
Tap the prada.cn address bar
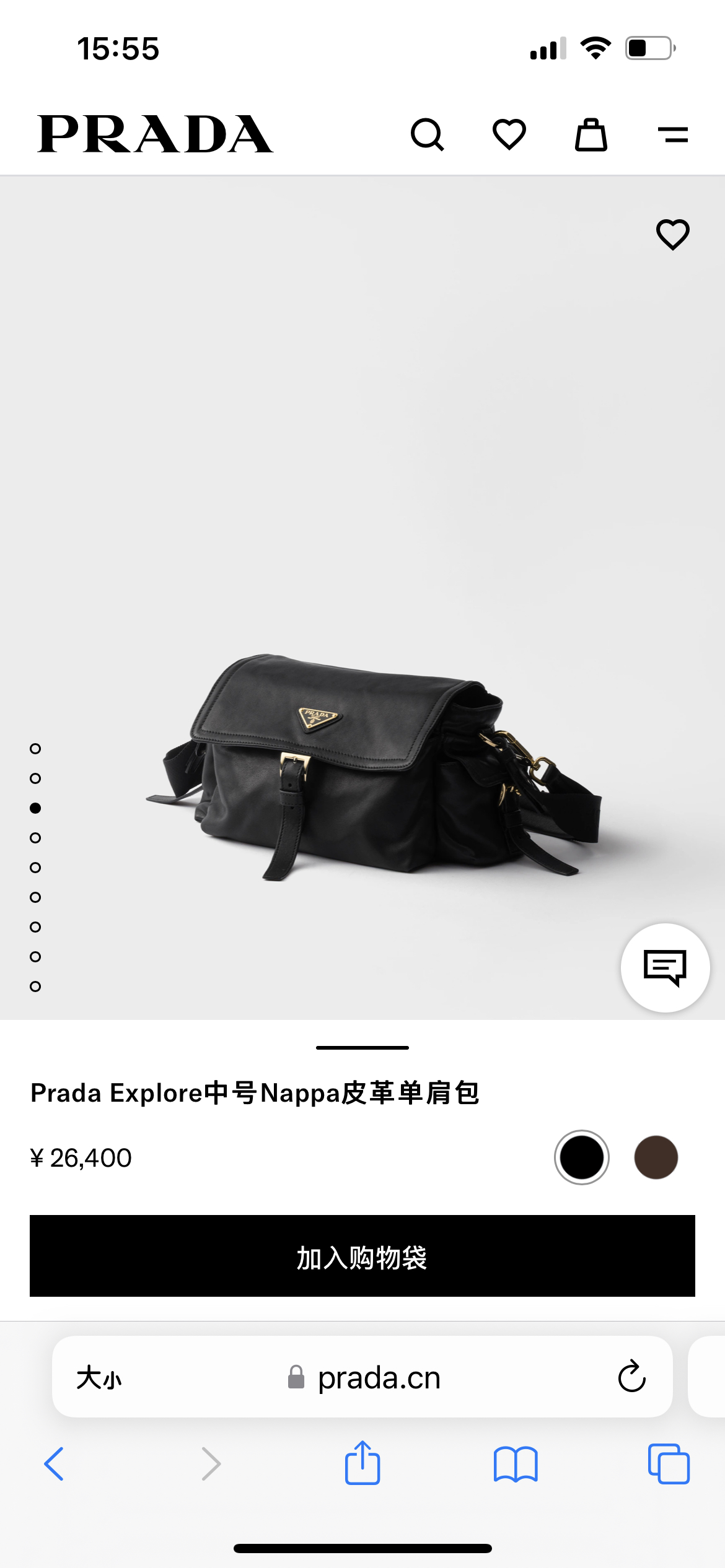click(x=378, y=1378)
